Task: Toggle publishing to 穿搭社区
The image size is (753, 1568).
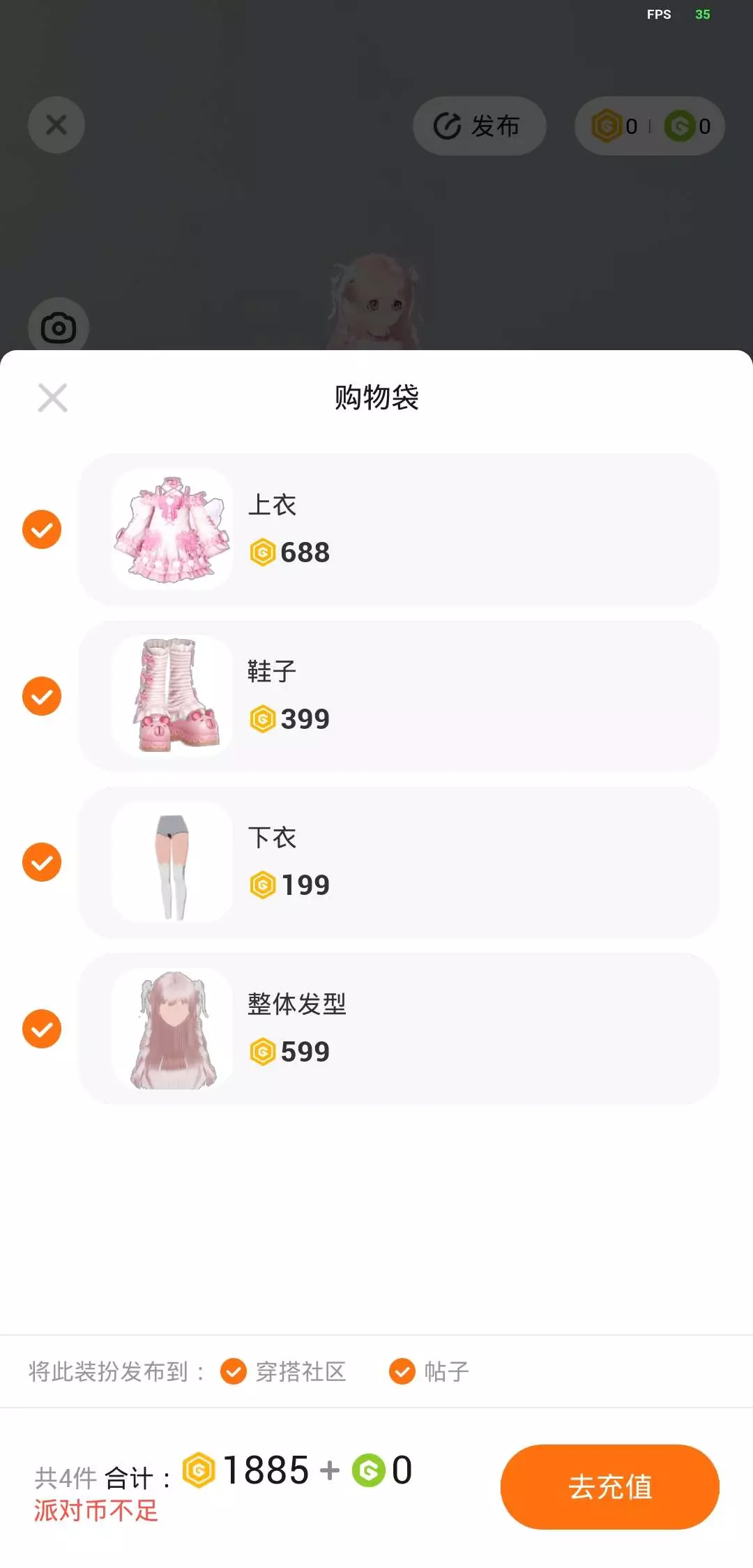Action: click(234, 1371)
